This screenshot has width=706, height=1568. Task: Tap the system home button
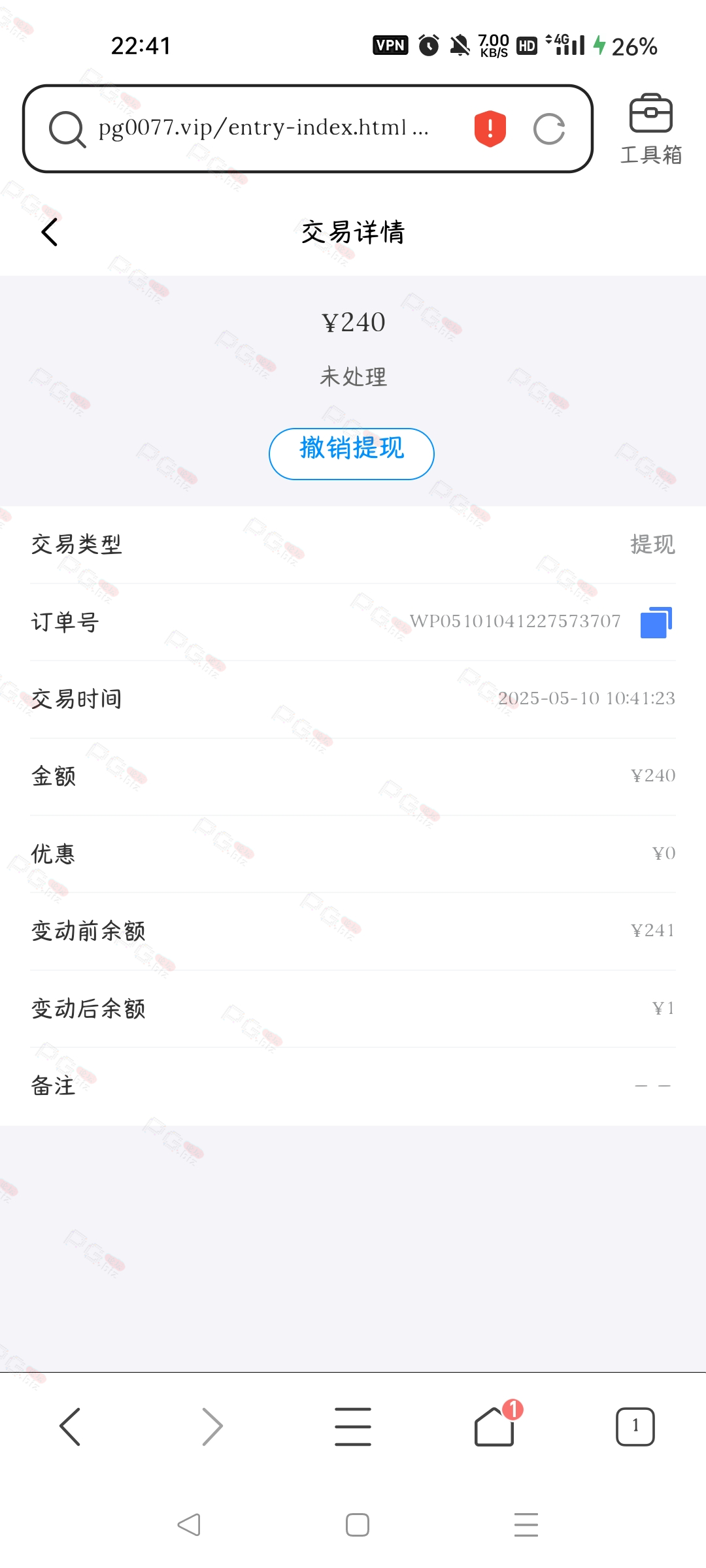(358, 1525)
